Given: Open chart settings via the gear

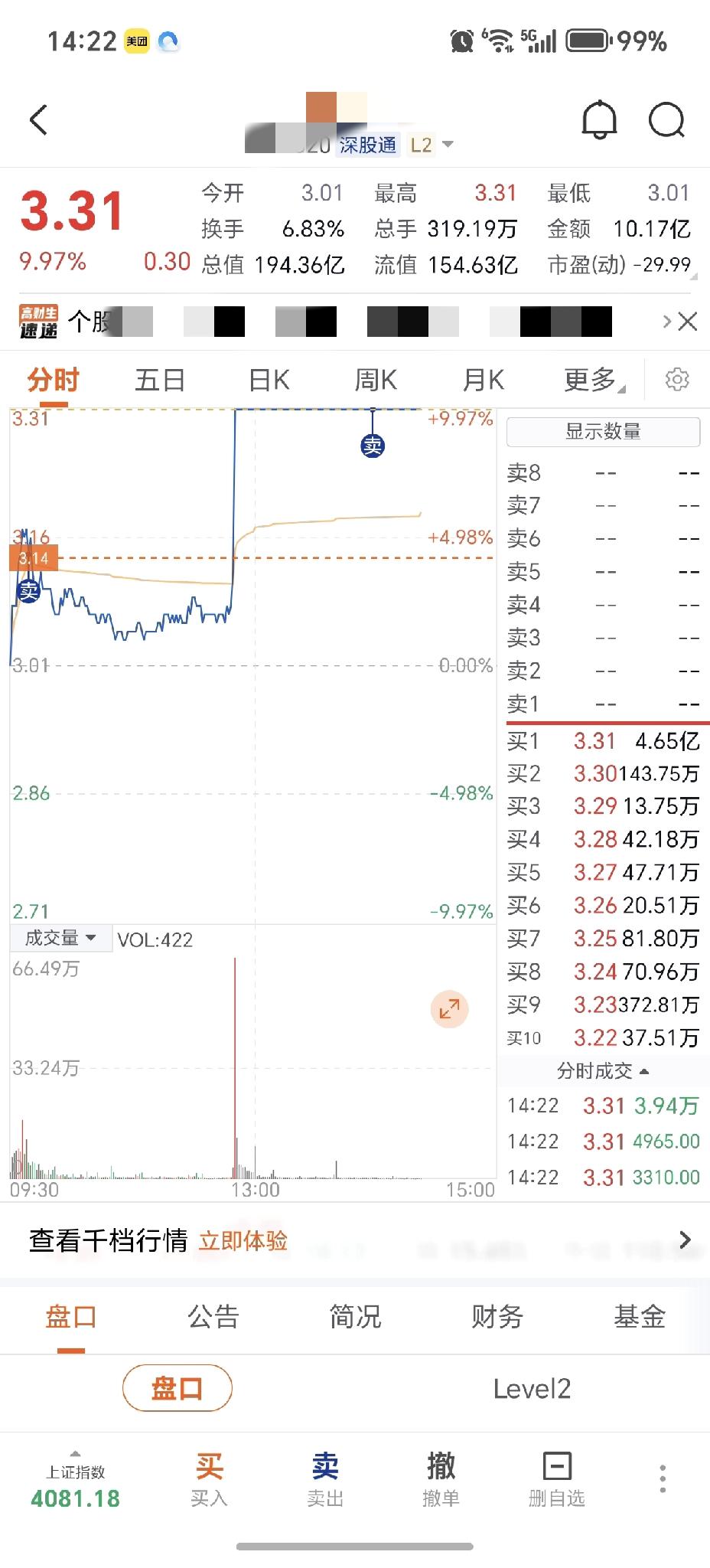Looking at the screenshot, I should pyautogui.click(x=676, y=380).
